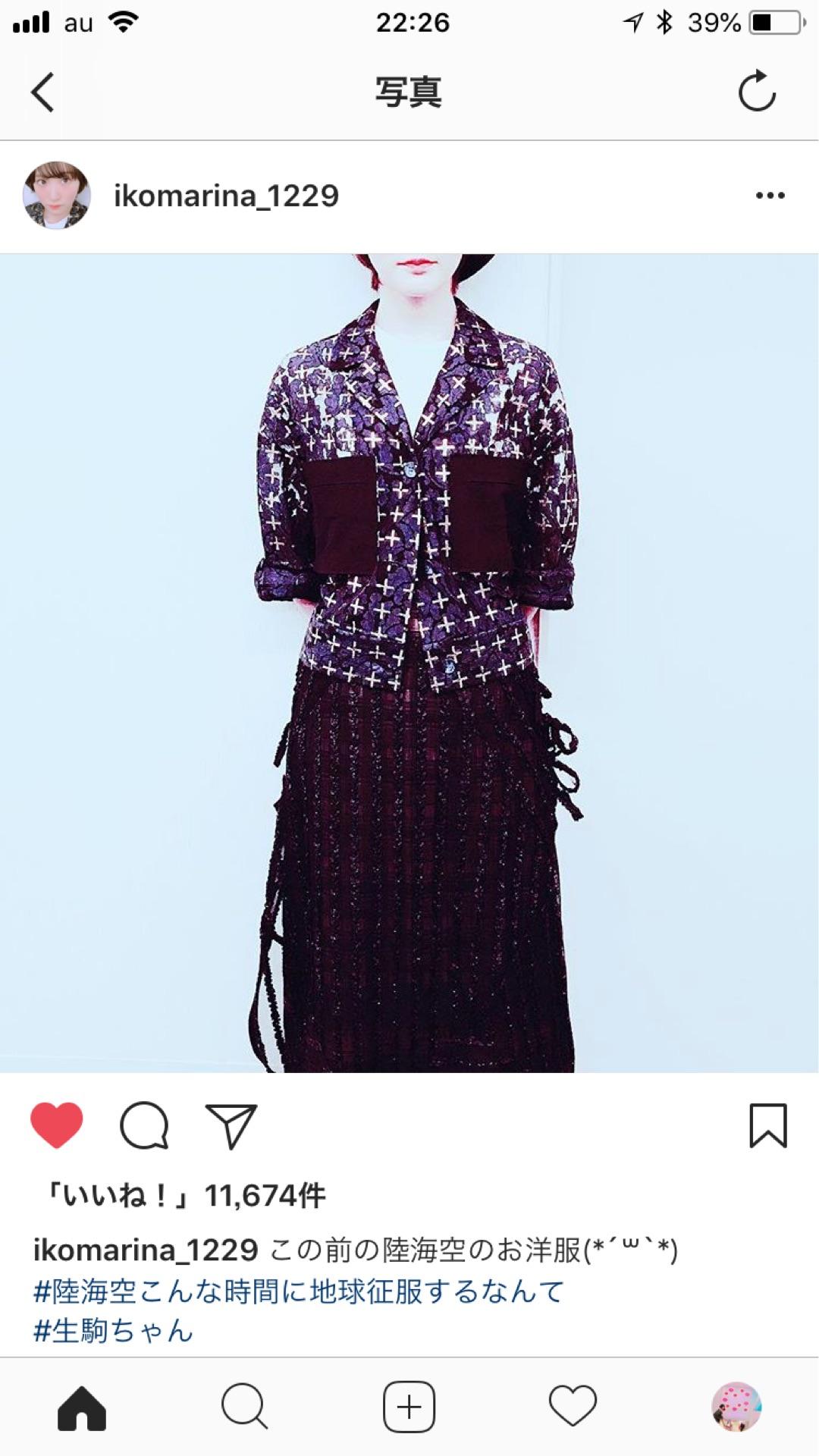Image resolution: width=819 pixels, height=1456 pixels.
Task: Open my profile tab in the bottom bar
Action: [736, 1407]
